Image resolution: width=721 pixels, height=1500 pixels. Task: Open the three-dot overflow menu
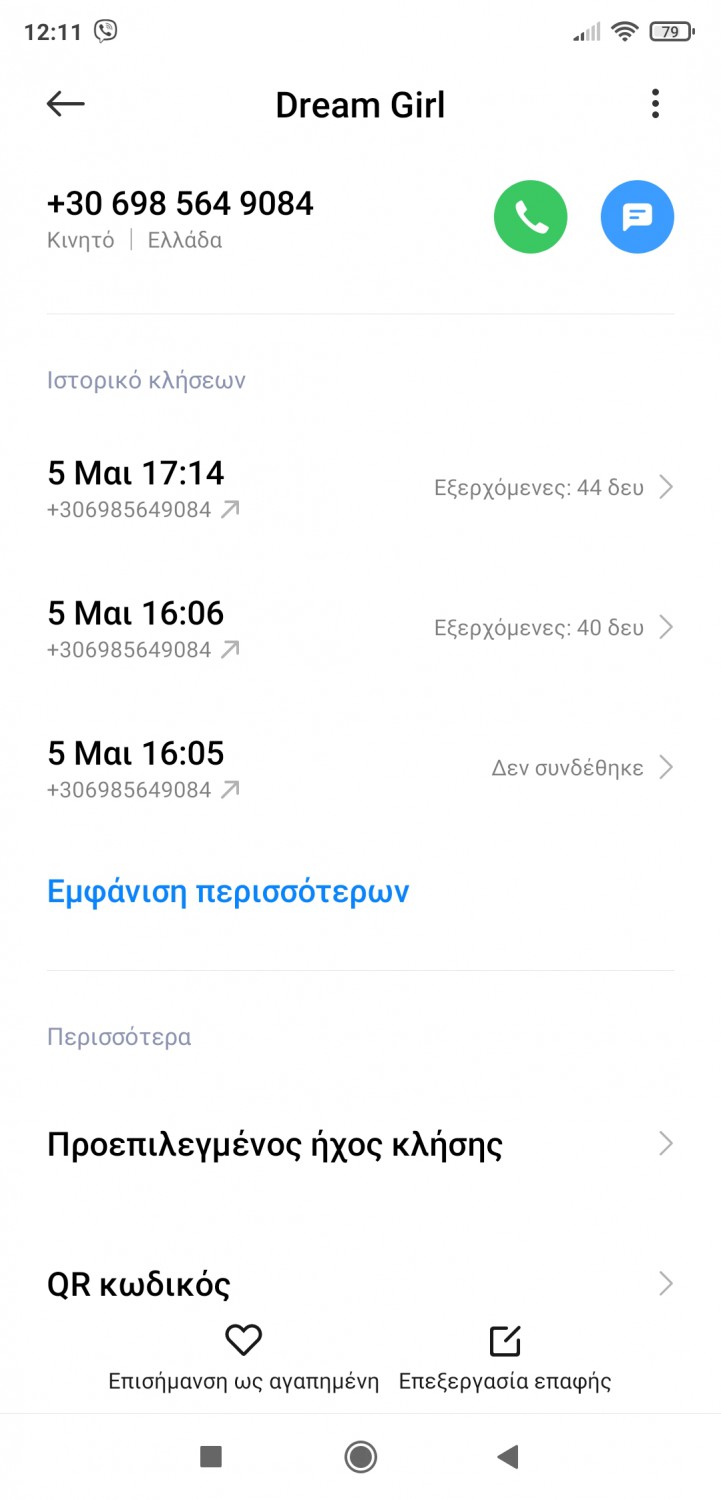(x=655, y=104)
